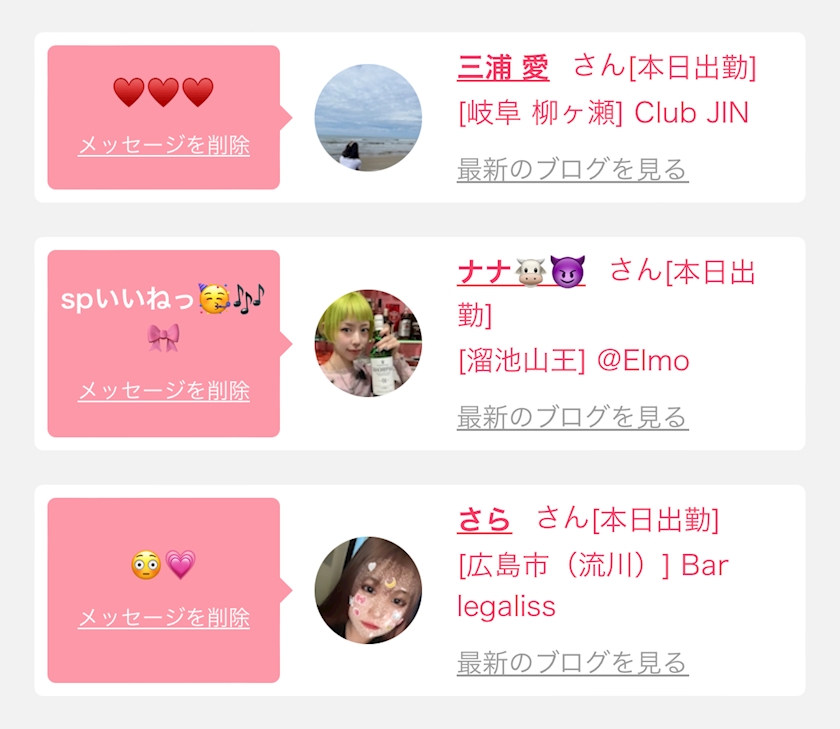View さら's latest blog

tap(572, 662)
